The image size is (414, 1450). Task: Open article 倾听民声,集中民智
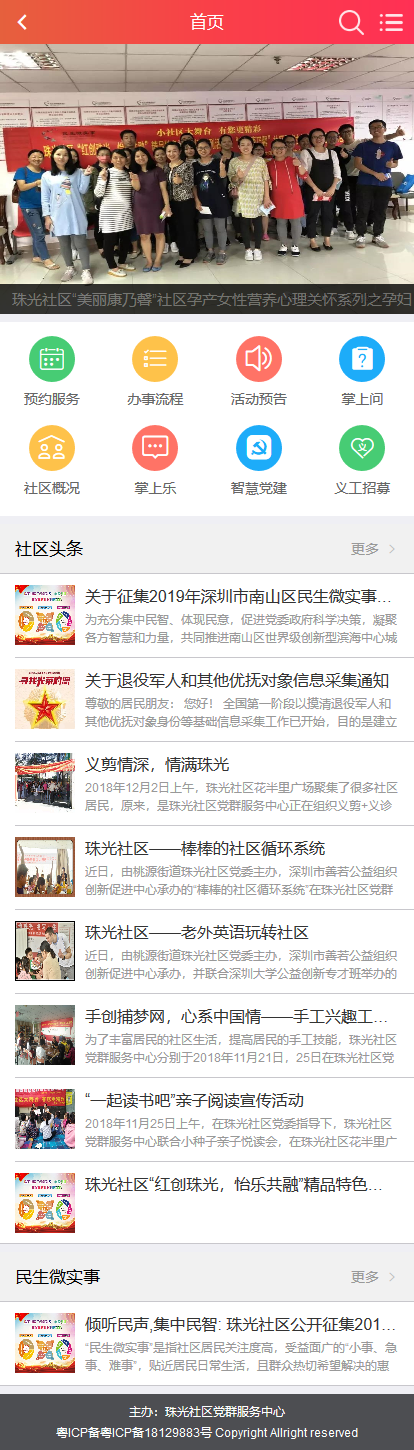tap(207, 1344)
